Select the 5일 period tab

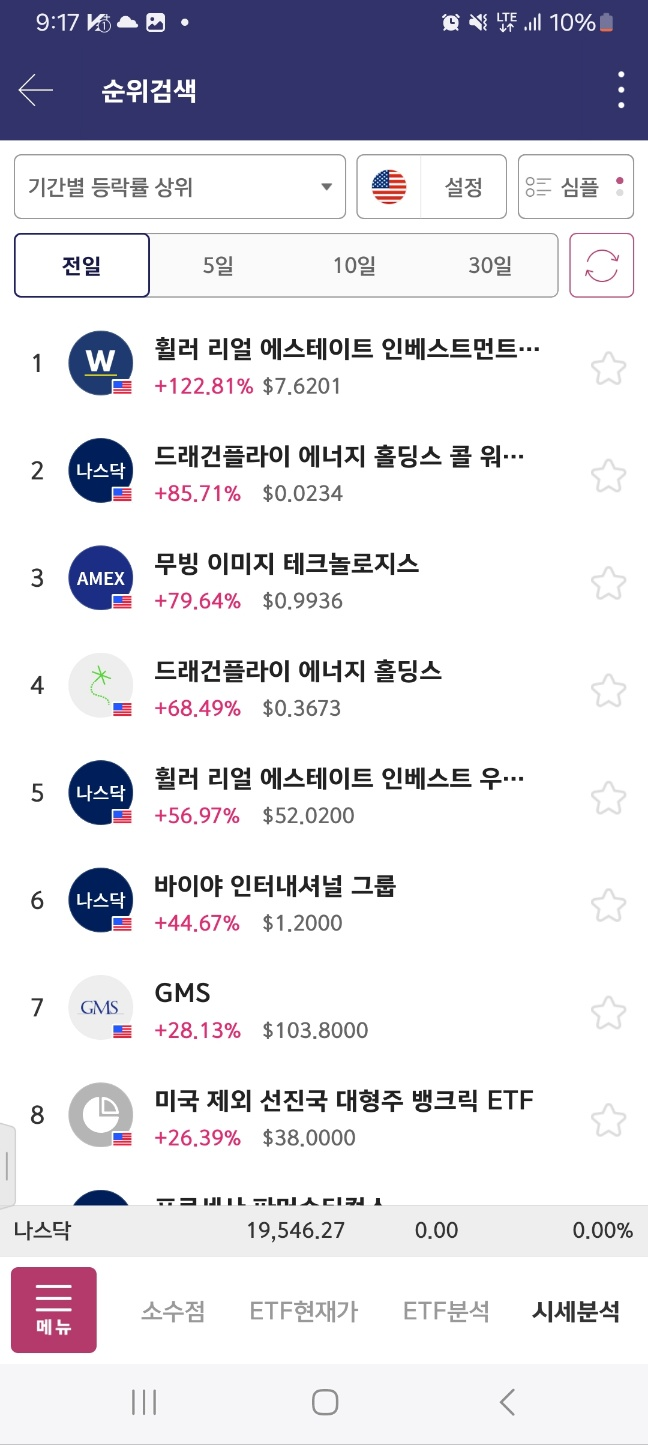point(217,266)
